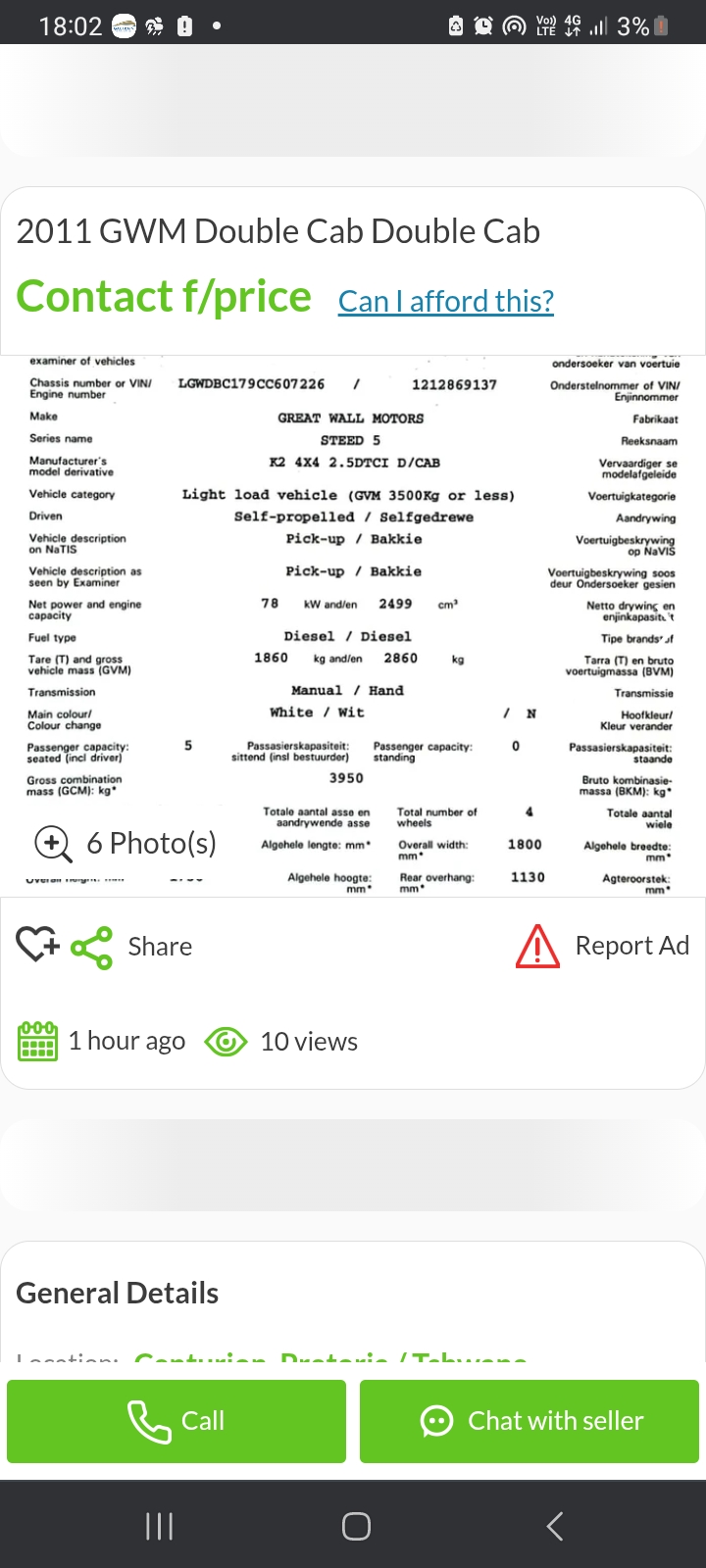Viewport: 706px width, 1568px height.
Task: Share this GWM Double Cab ad
Action: (132, 947)
